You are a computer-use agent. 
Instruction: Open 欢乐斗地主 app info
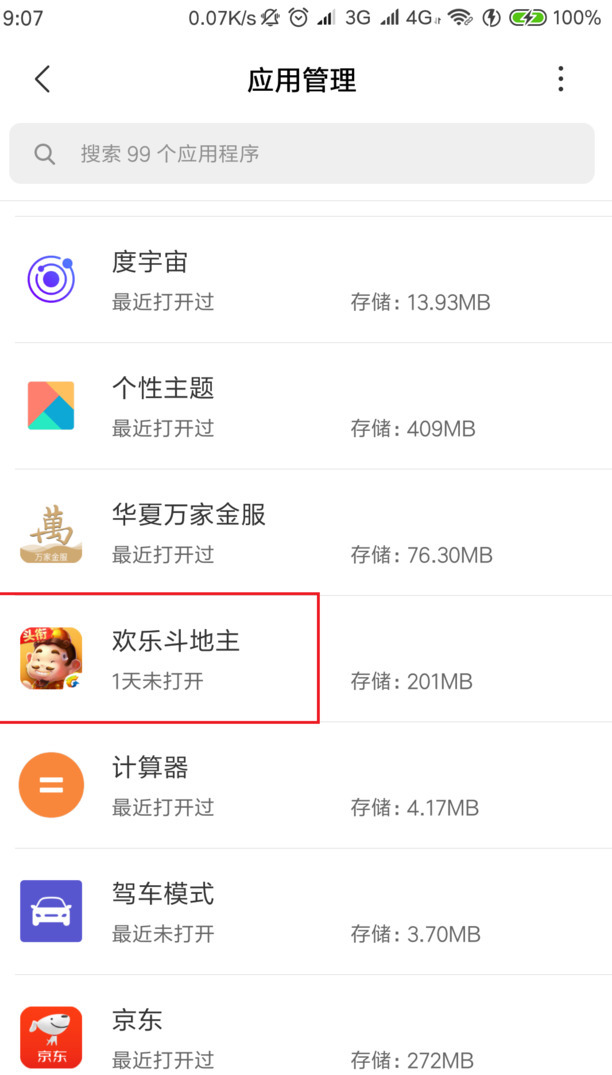pyautogui.click(x=305, y=658)
